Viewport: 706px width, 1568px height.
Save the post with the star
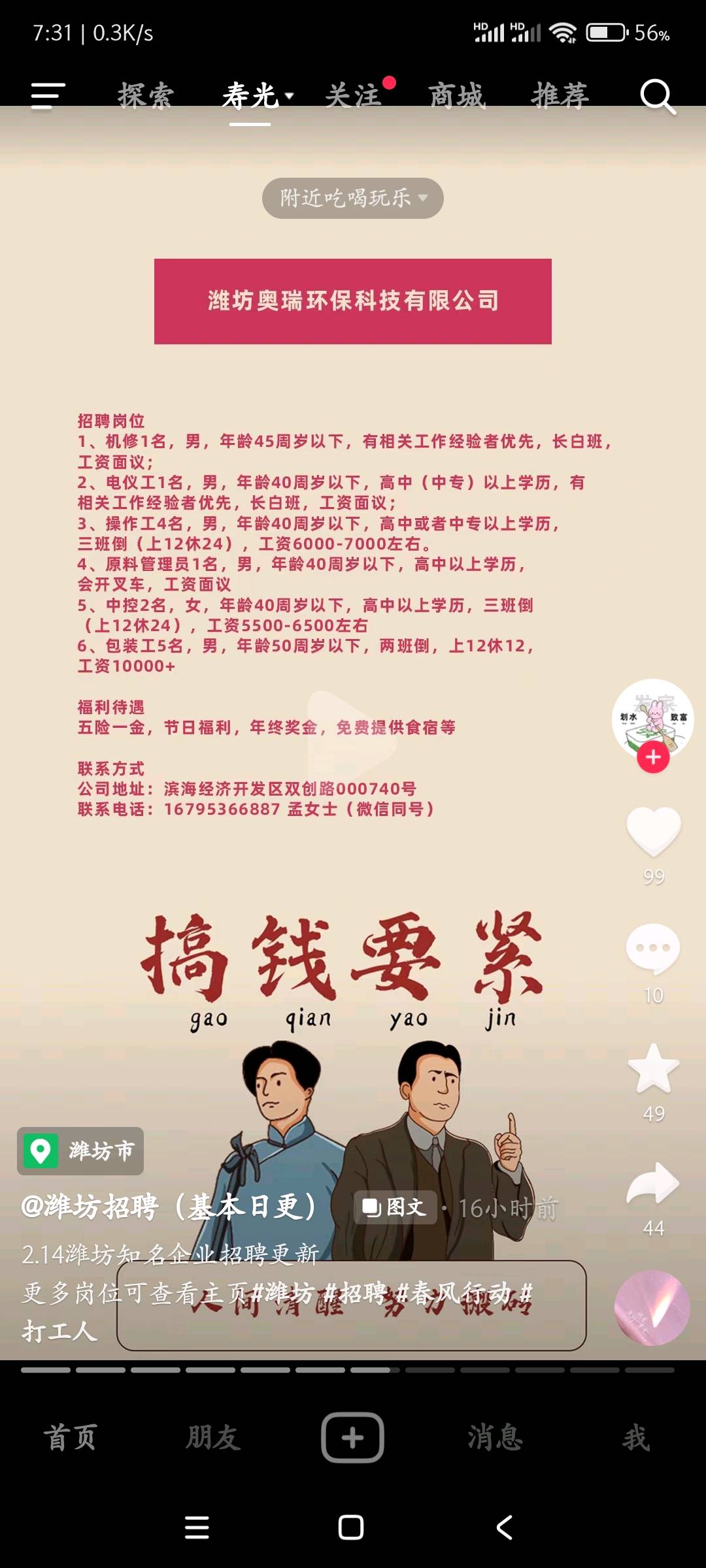(x=654, y=1068)
